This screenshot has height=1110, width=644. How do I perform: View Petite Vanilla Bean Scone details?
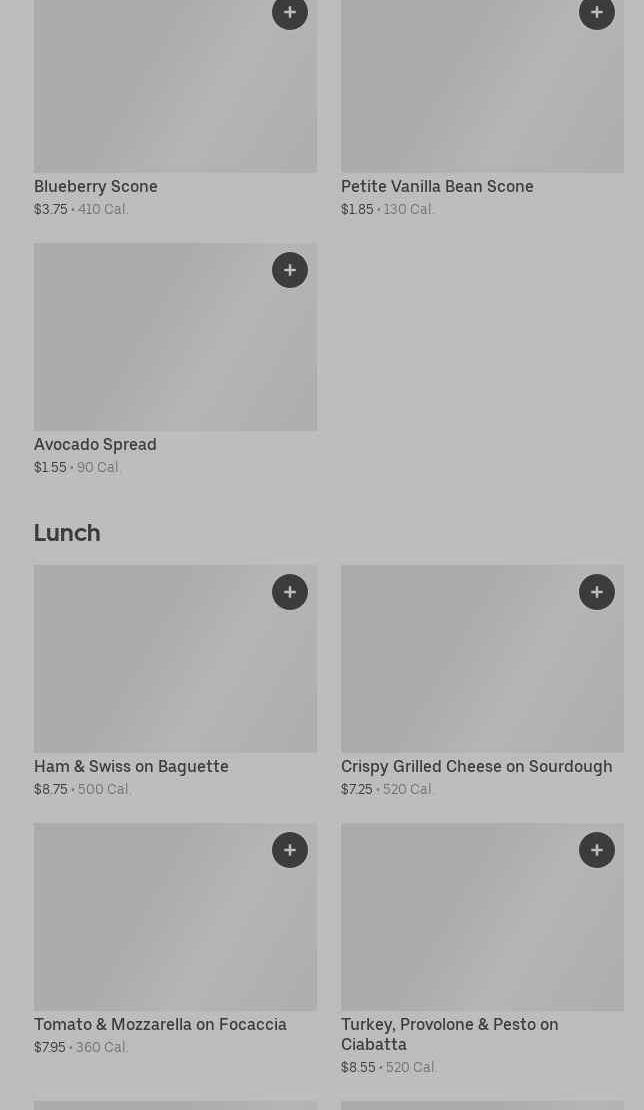pyautogui.click(x=437, y=186)
